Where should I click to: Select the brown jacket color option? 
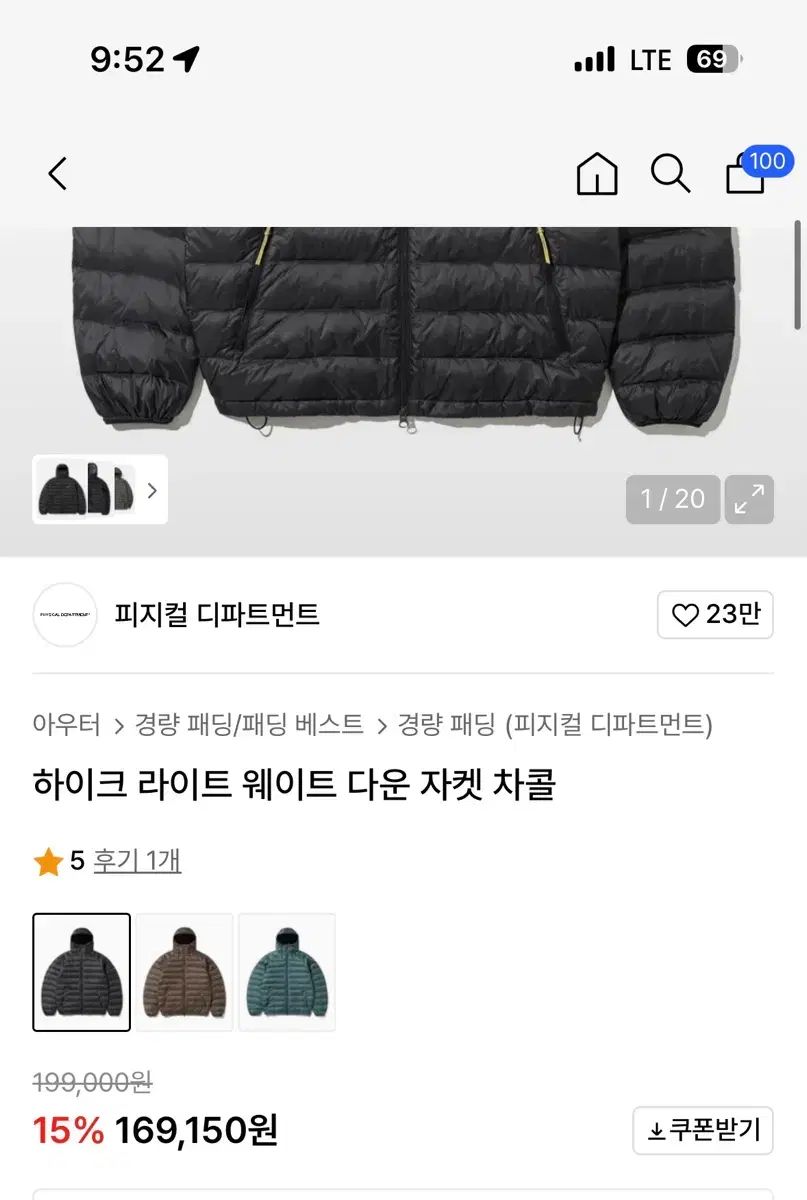point(185,972)
